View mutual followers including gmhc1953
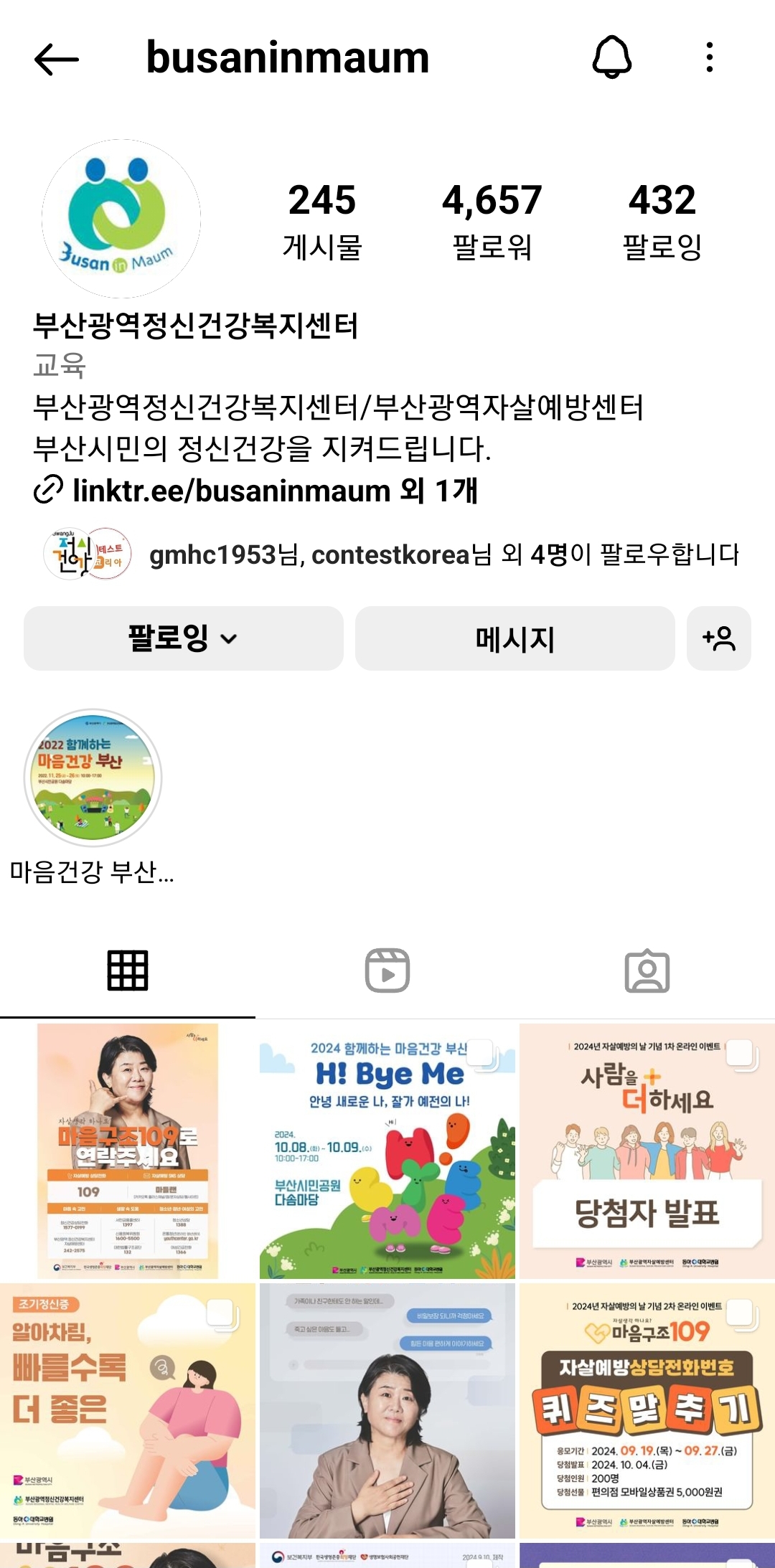This screenshot has height=1568, width=775. [x=443, y=554]
